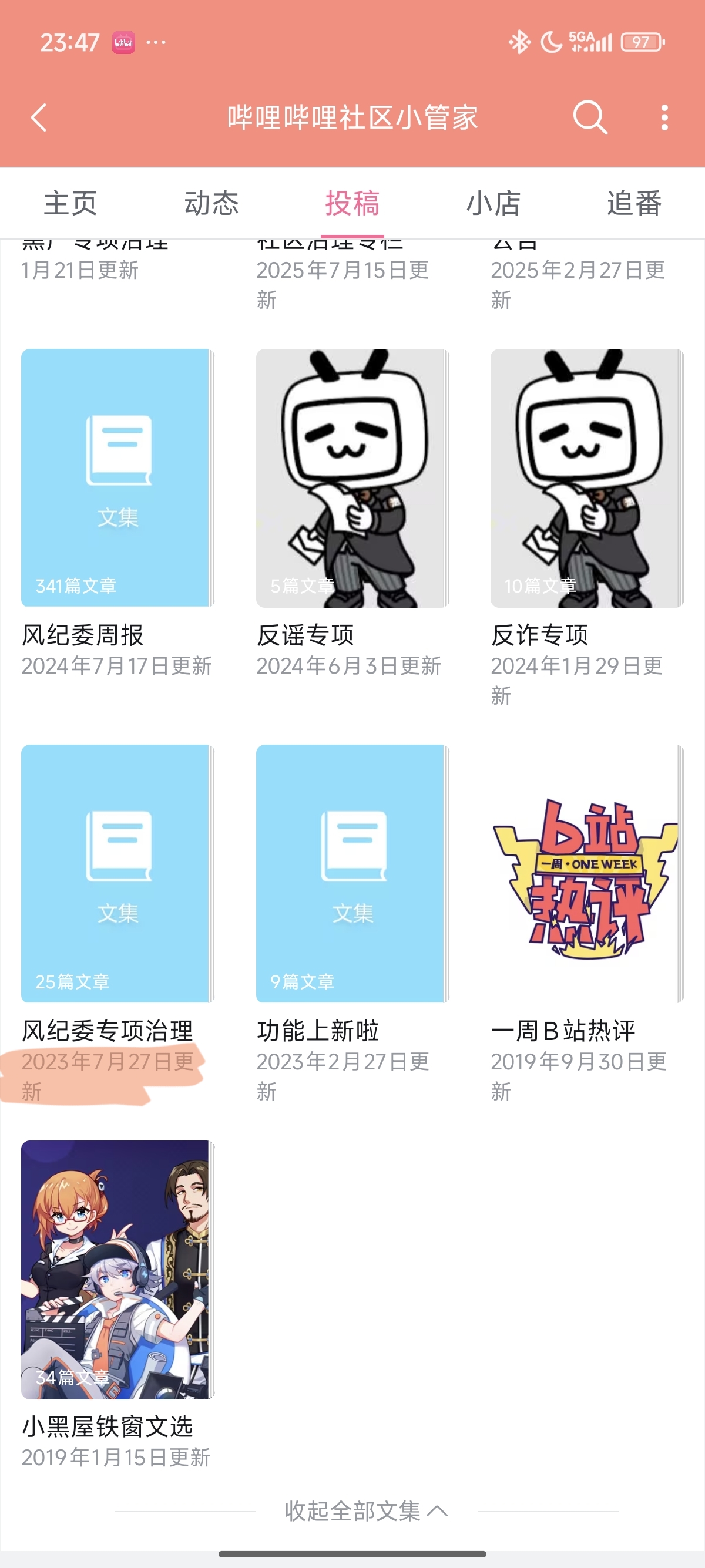Switch to the 小店 tab

(494, 203)
